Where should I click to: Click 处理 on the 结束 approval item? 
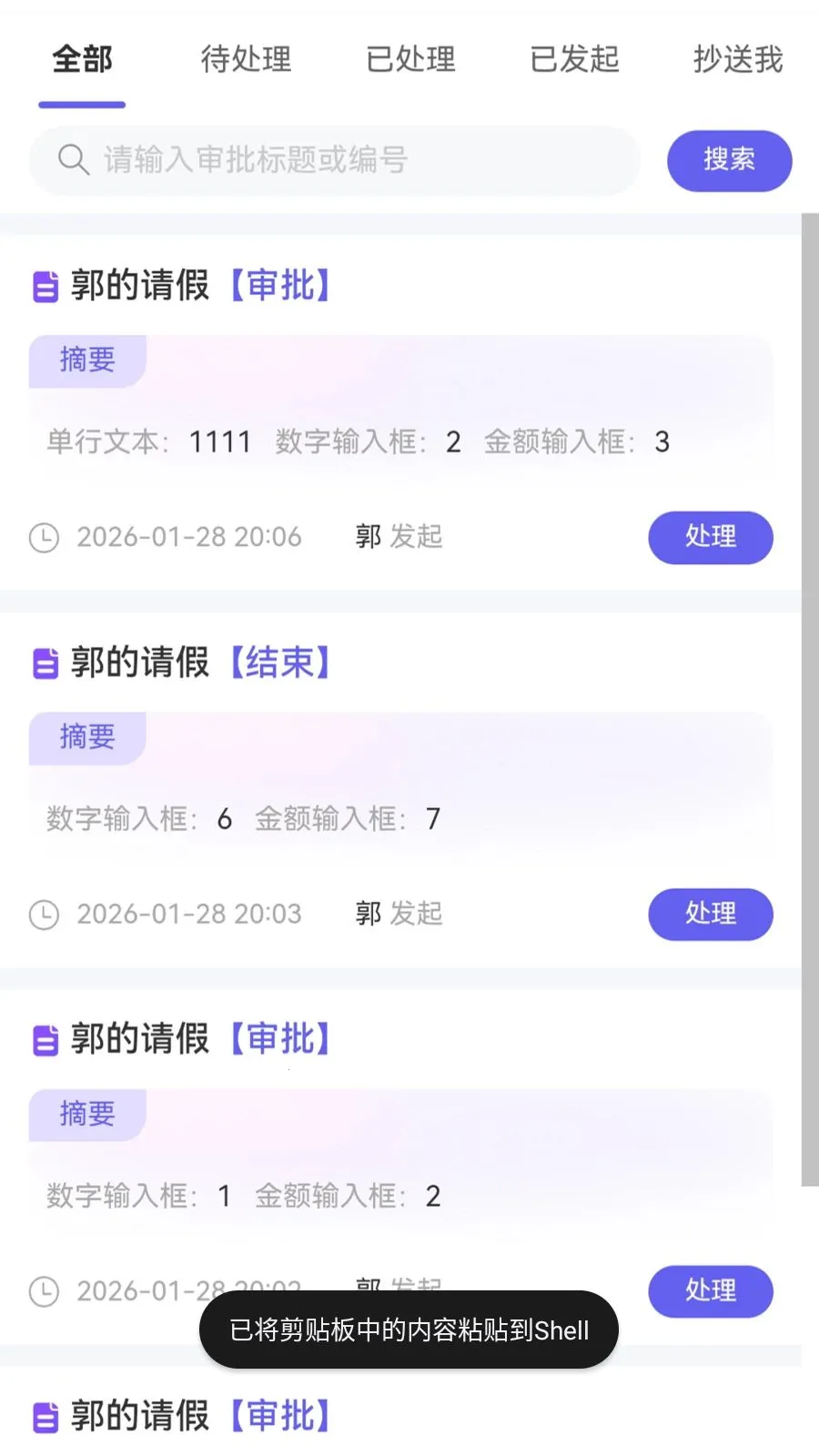pyautogui.click(x=710, y=914)
